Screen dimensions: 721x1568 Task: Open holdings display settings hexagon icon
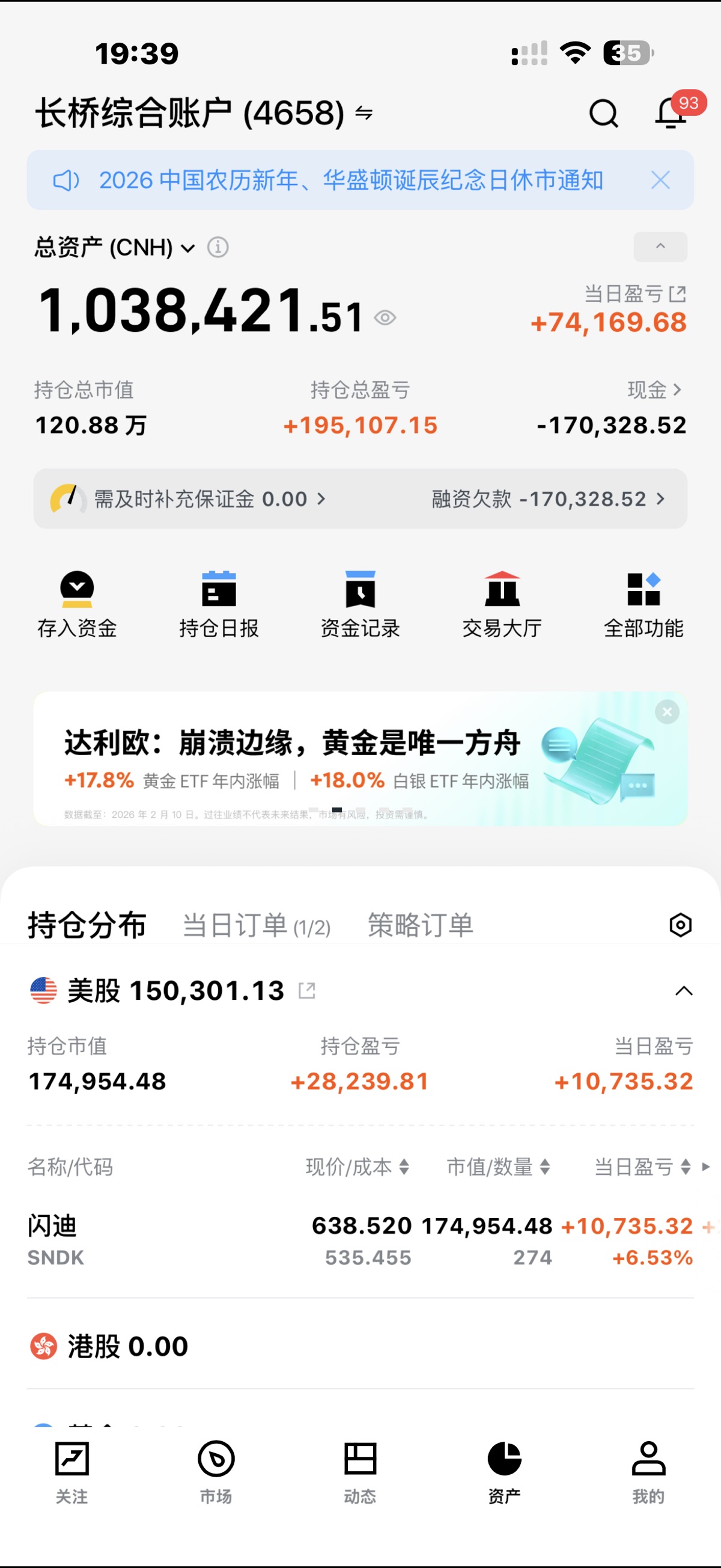tap(680, 925)
